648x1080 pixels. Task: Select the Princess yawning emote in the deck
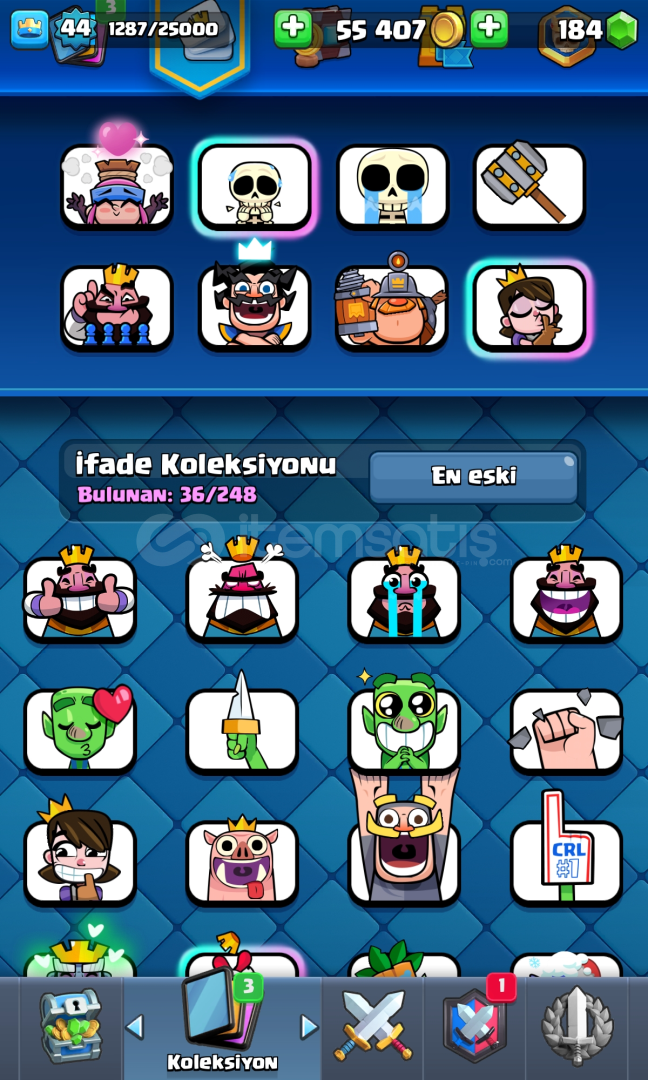(529, 308)
